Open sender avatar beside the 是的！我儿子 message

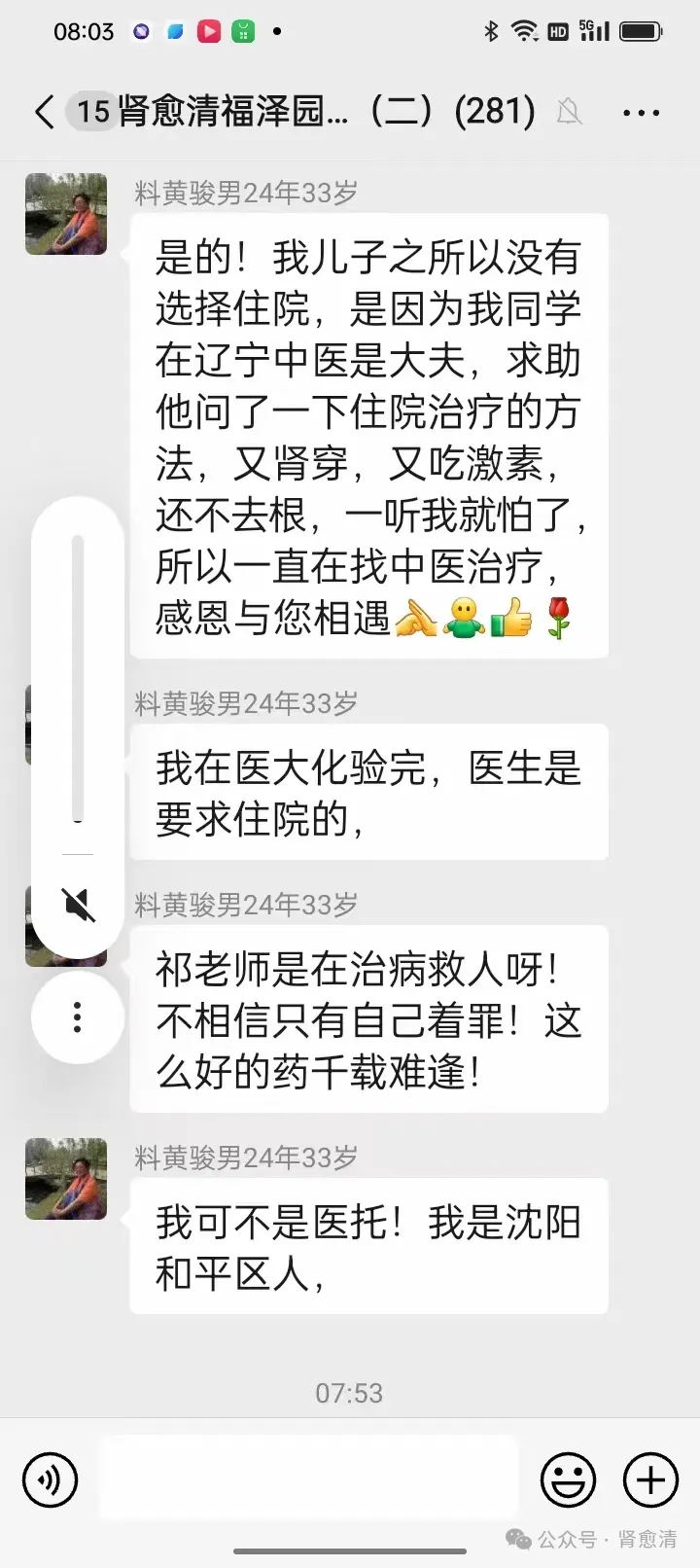click(x=66, y=214)
